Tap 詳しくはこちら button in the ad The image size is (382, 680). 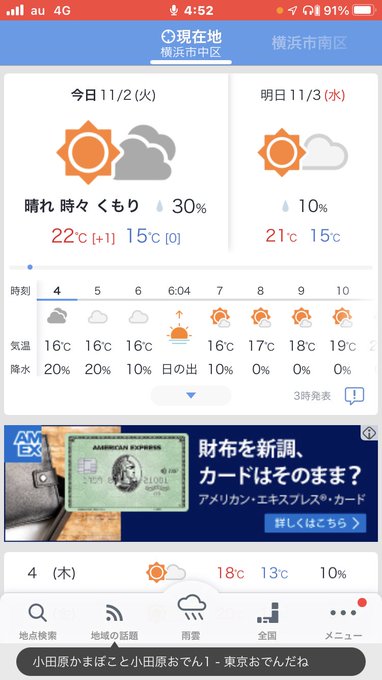[x=315, y=523]
